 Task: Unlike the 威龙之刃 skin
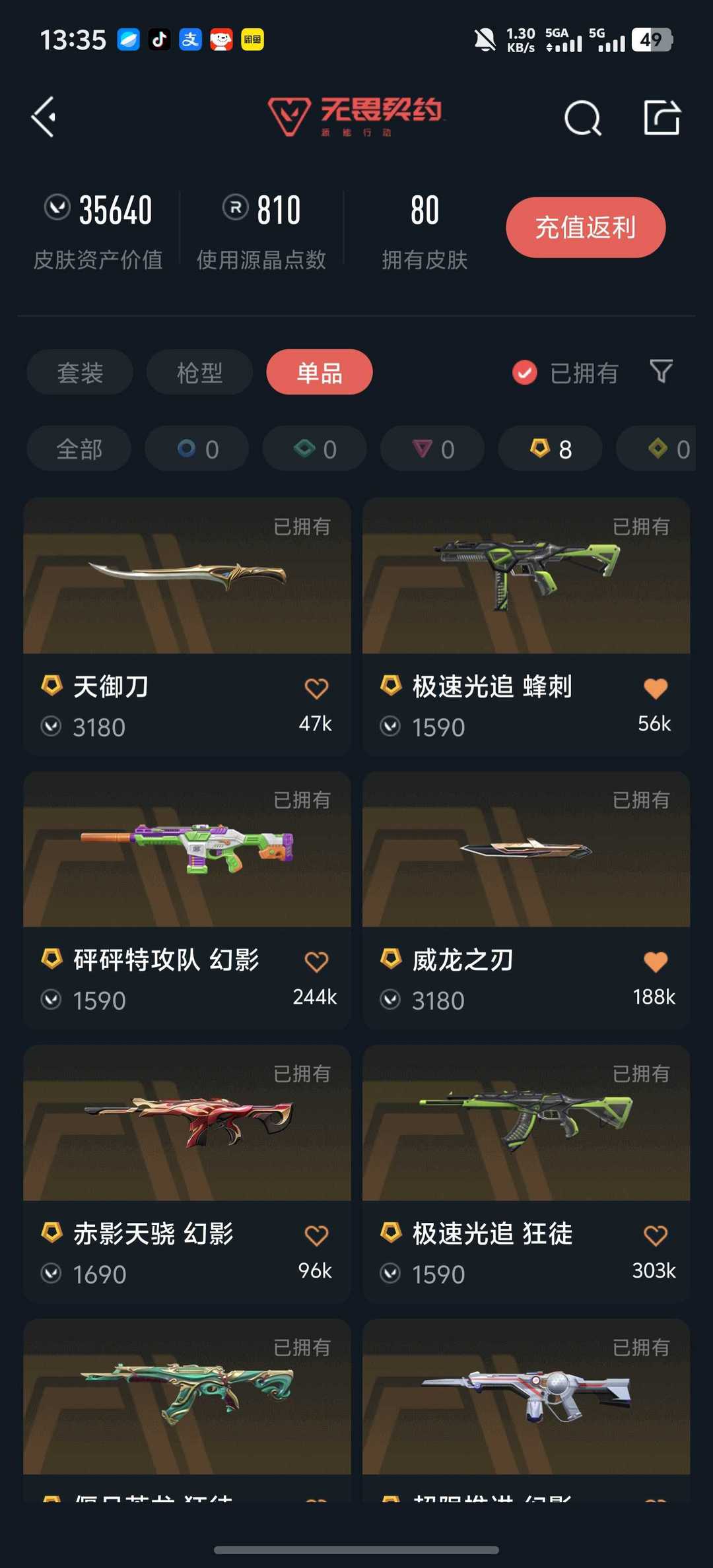pyautogui.click(x=656, y=962)
